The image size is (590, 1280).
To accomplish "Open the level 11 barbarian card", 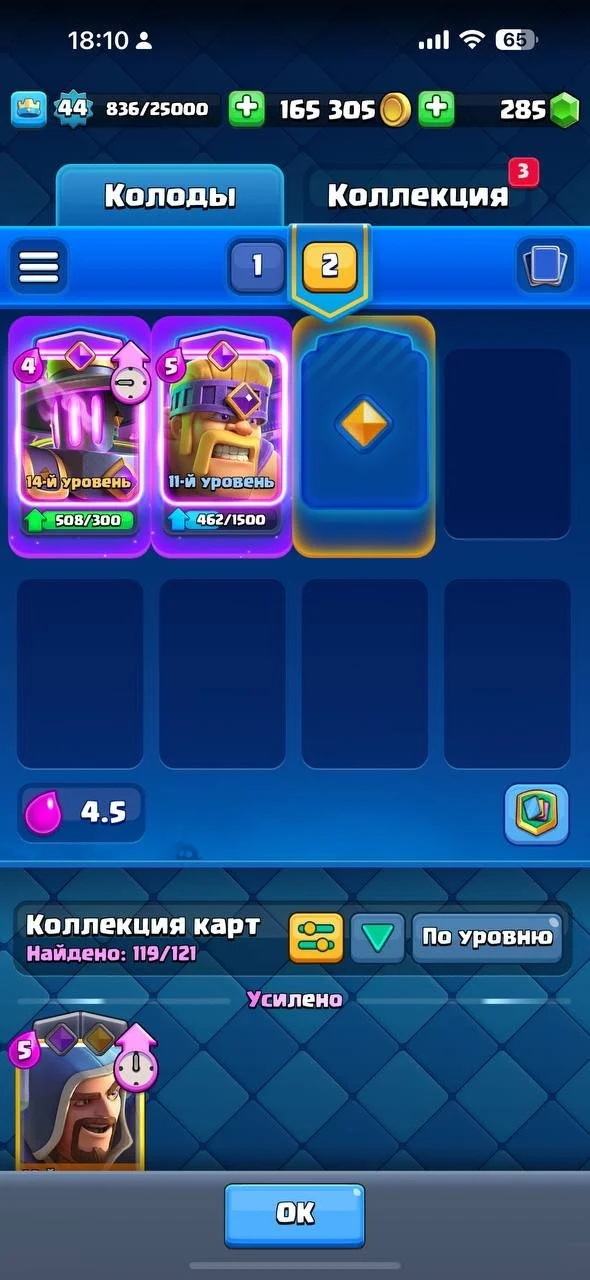I will tap(222, 435).
